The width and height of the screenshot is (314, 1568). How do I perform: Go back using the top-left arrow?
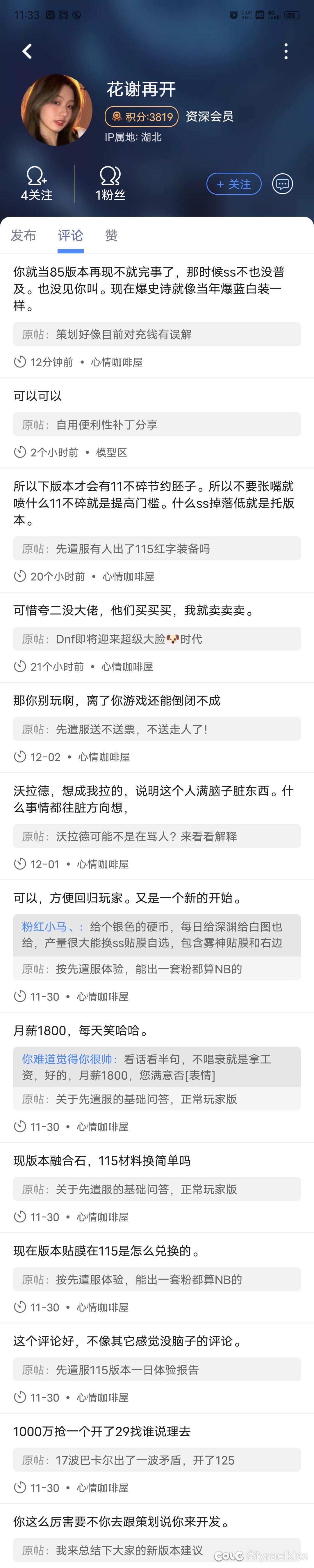[27, 51]
